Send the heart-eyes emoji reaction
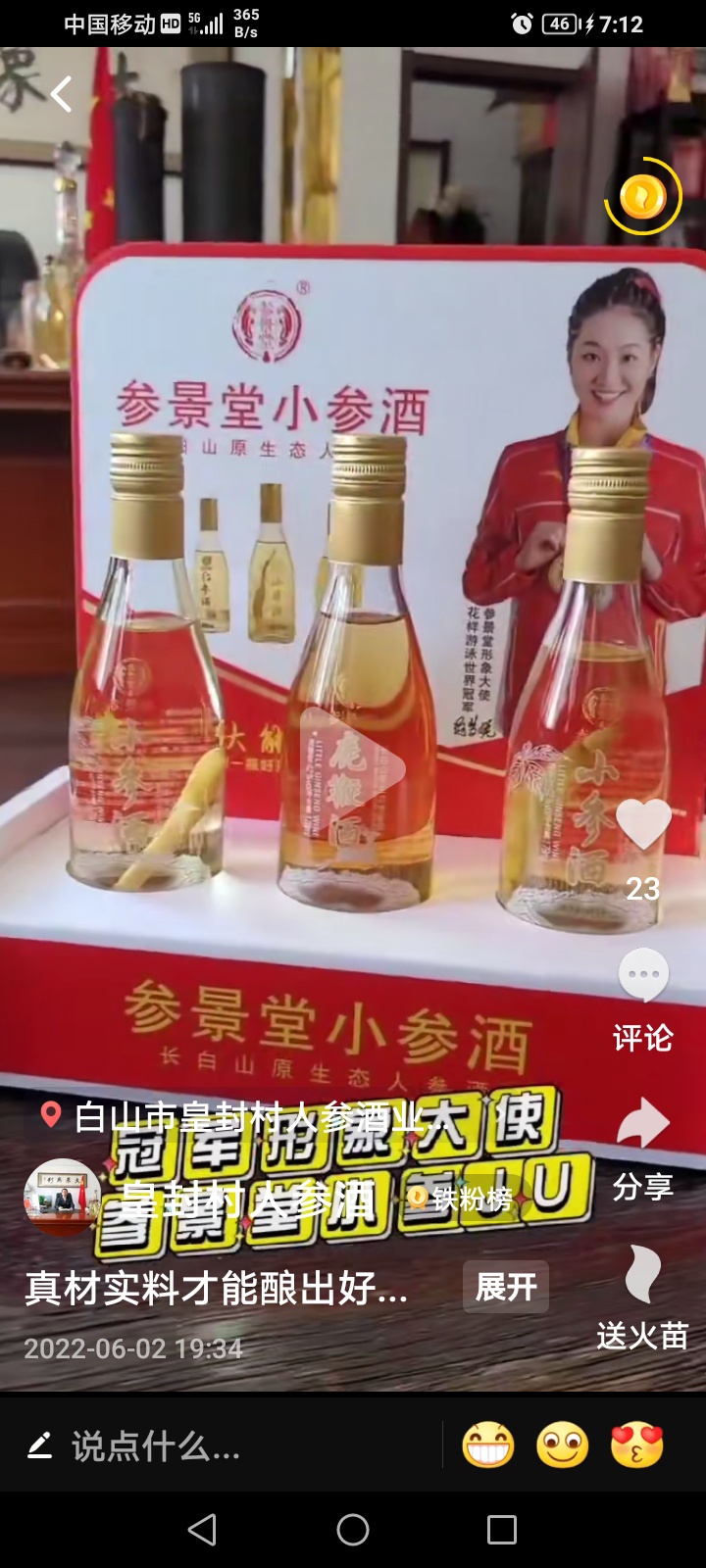The height and width of the screenshot is (1568, 706). 637,1445
